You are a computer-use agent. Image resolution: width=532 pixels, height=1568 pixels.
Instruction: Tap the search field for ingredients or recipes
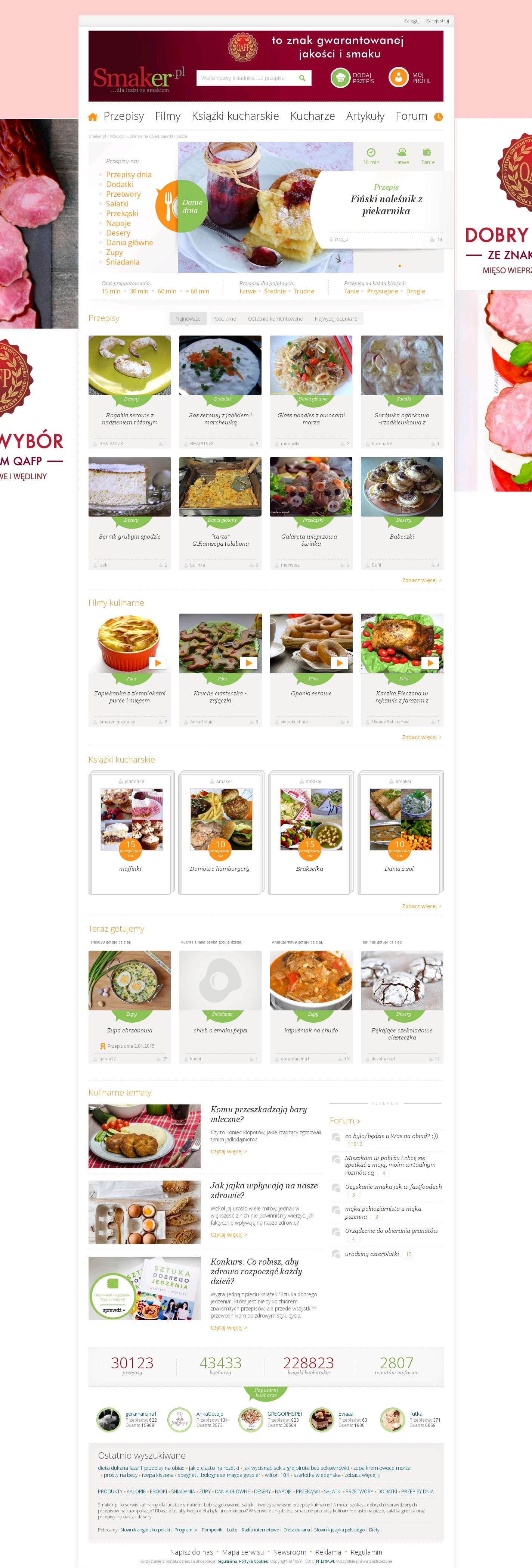point(246,78)
